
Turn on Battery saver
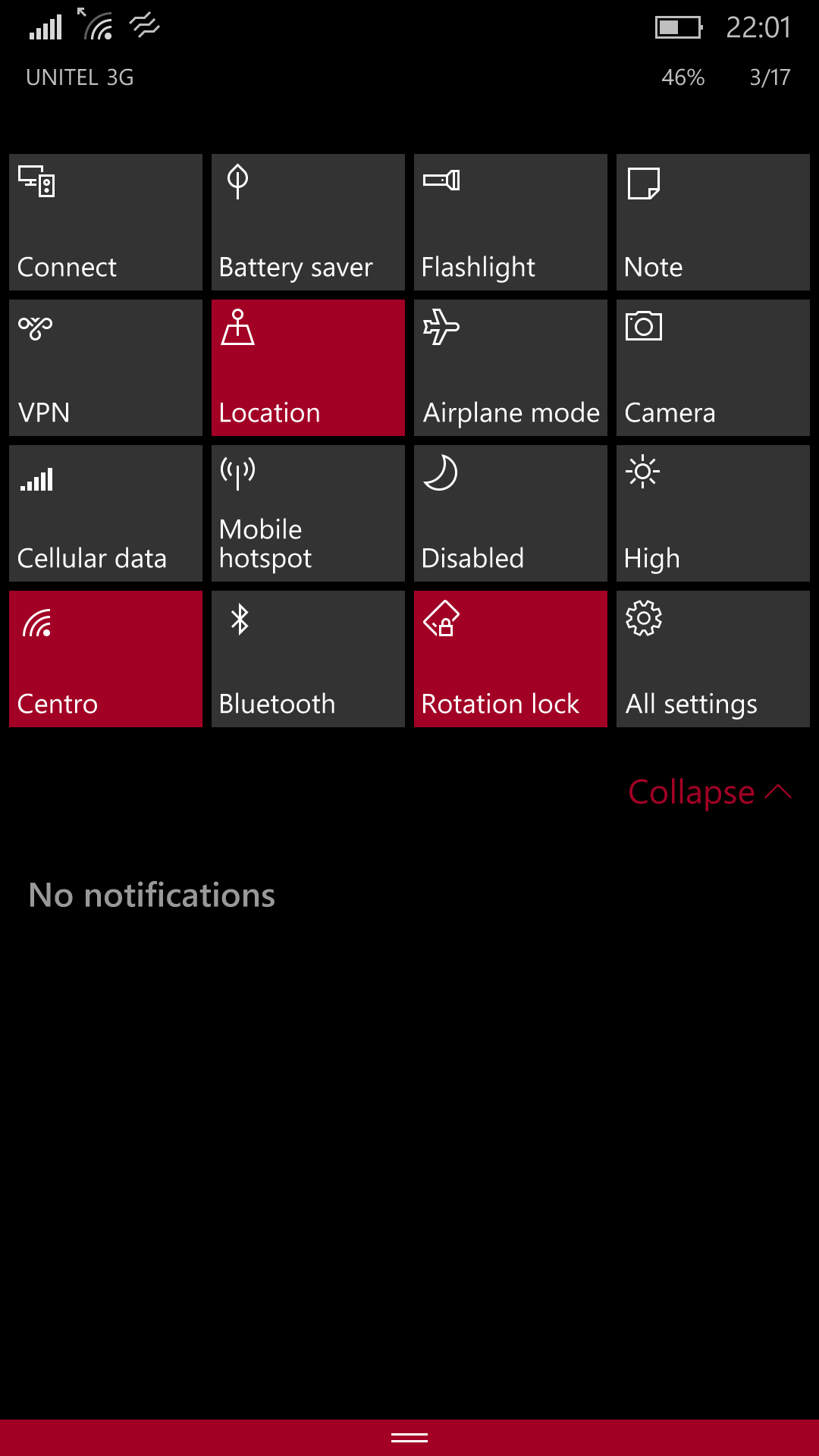pos(308,222)
